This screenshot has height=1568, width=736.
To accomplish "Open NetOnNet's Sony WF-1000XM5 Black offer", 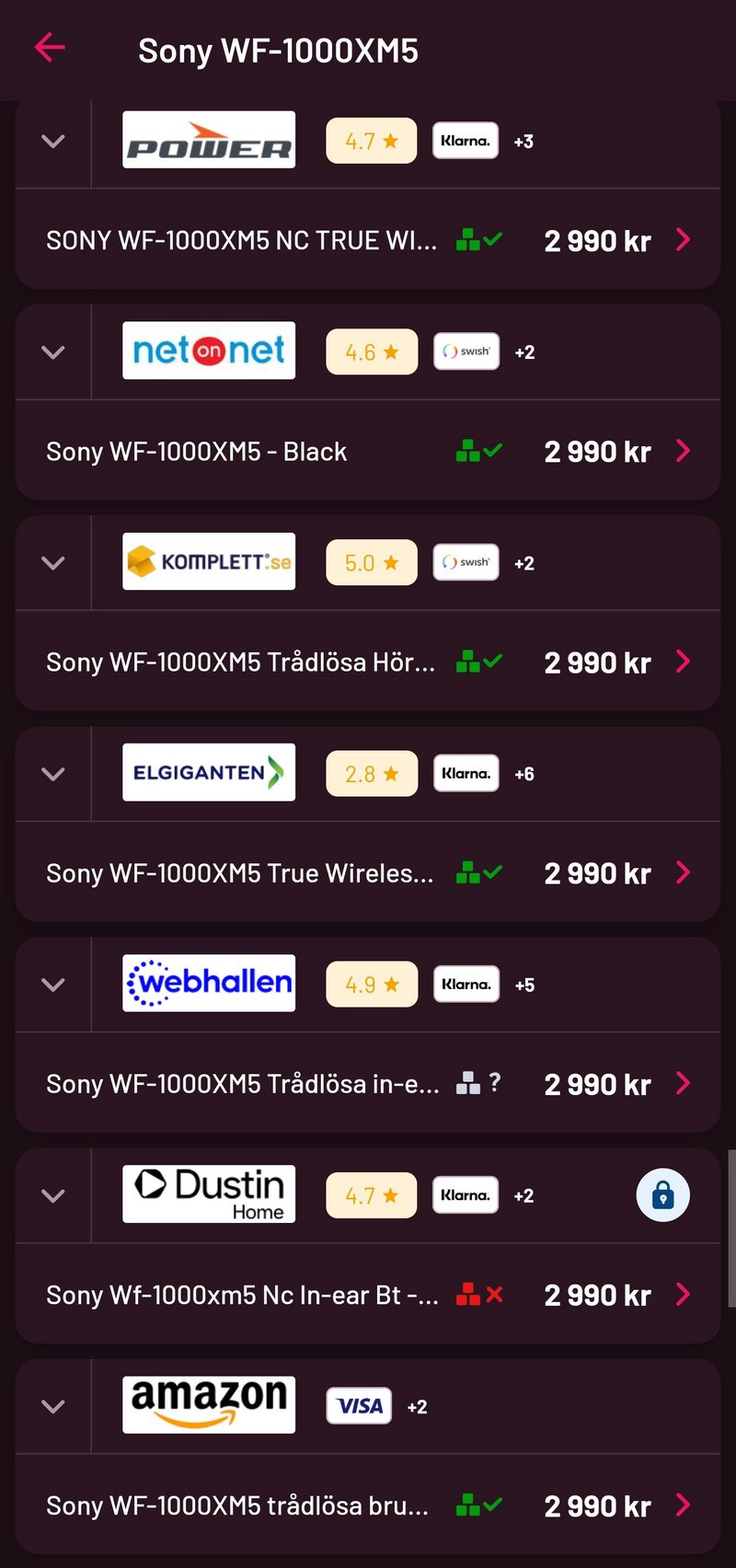I will (x=368, y=452).
